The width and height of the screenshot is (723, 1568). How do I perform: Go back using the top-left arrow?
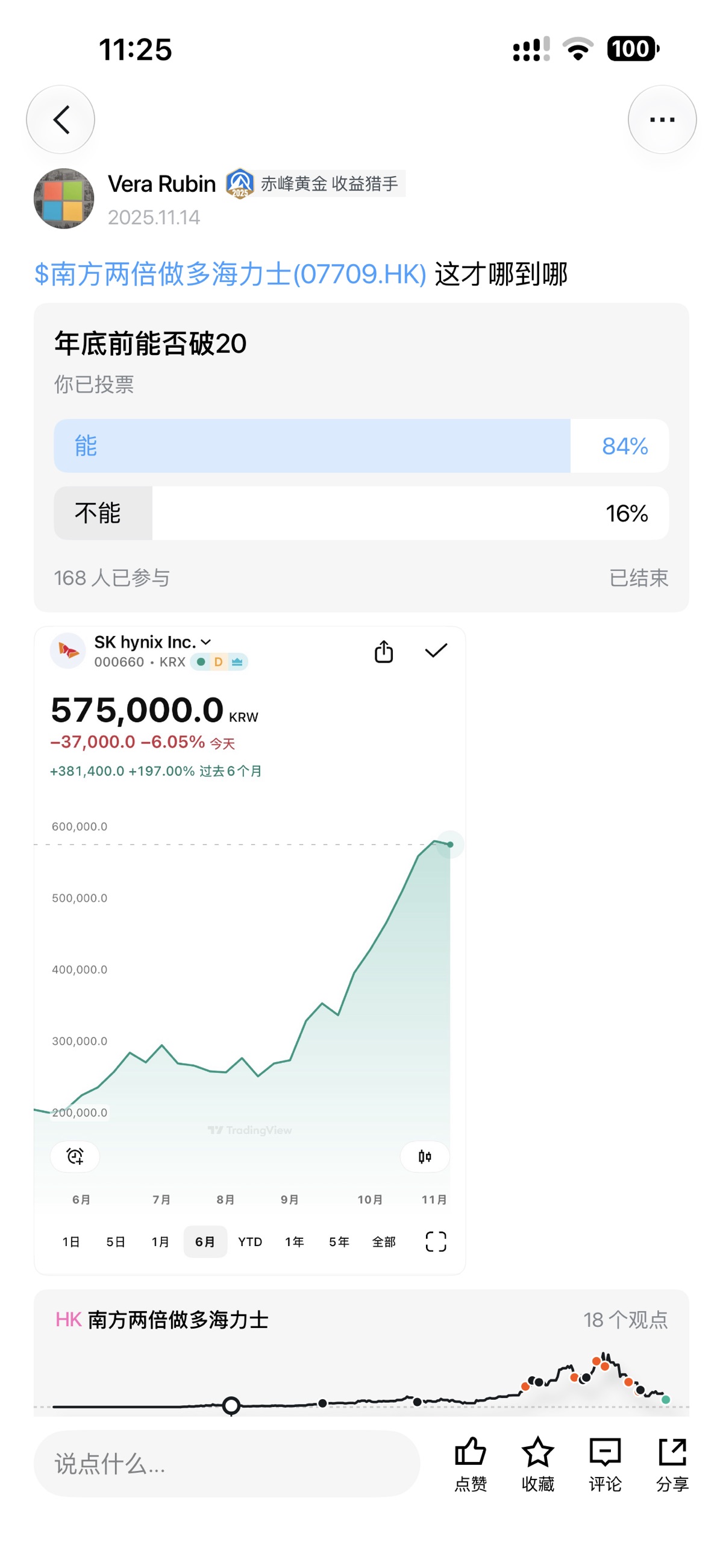tap(60, 119)
